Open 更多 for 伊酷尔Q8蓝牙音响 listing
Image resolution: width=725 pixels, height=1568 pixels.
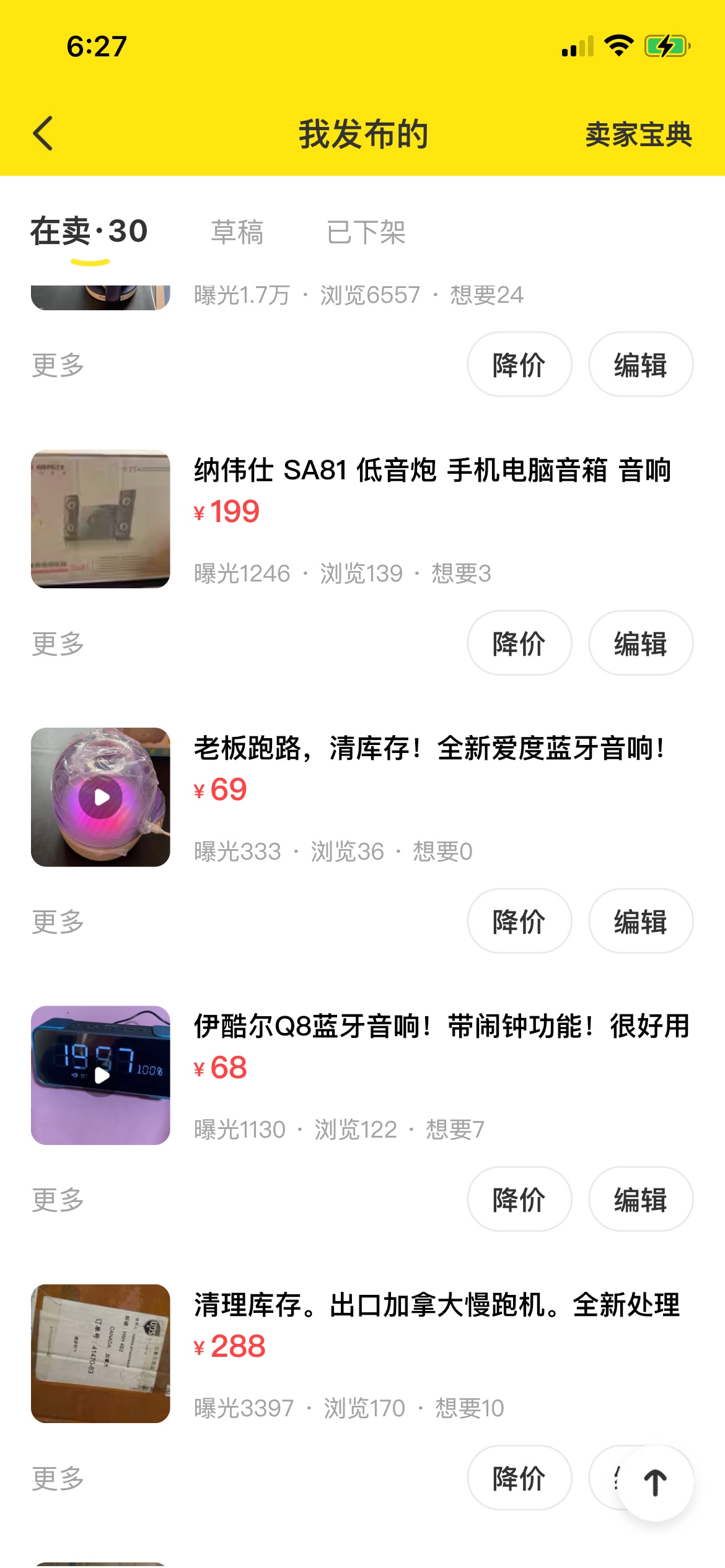[58, 1200]
